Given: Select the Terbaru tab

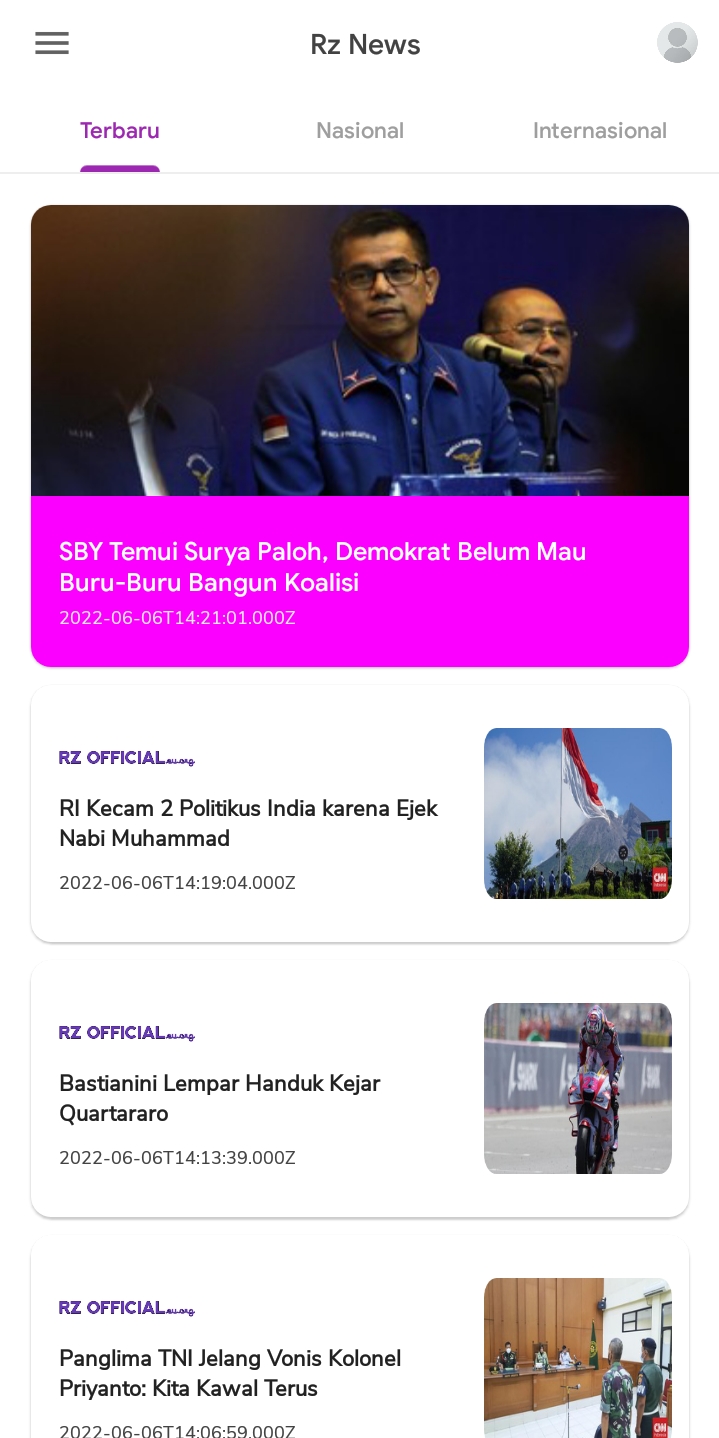Looking at the screenshot, I should click(x=120, y=131).
